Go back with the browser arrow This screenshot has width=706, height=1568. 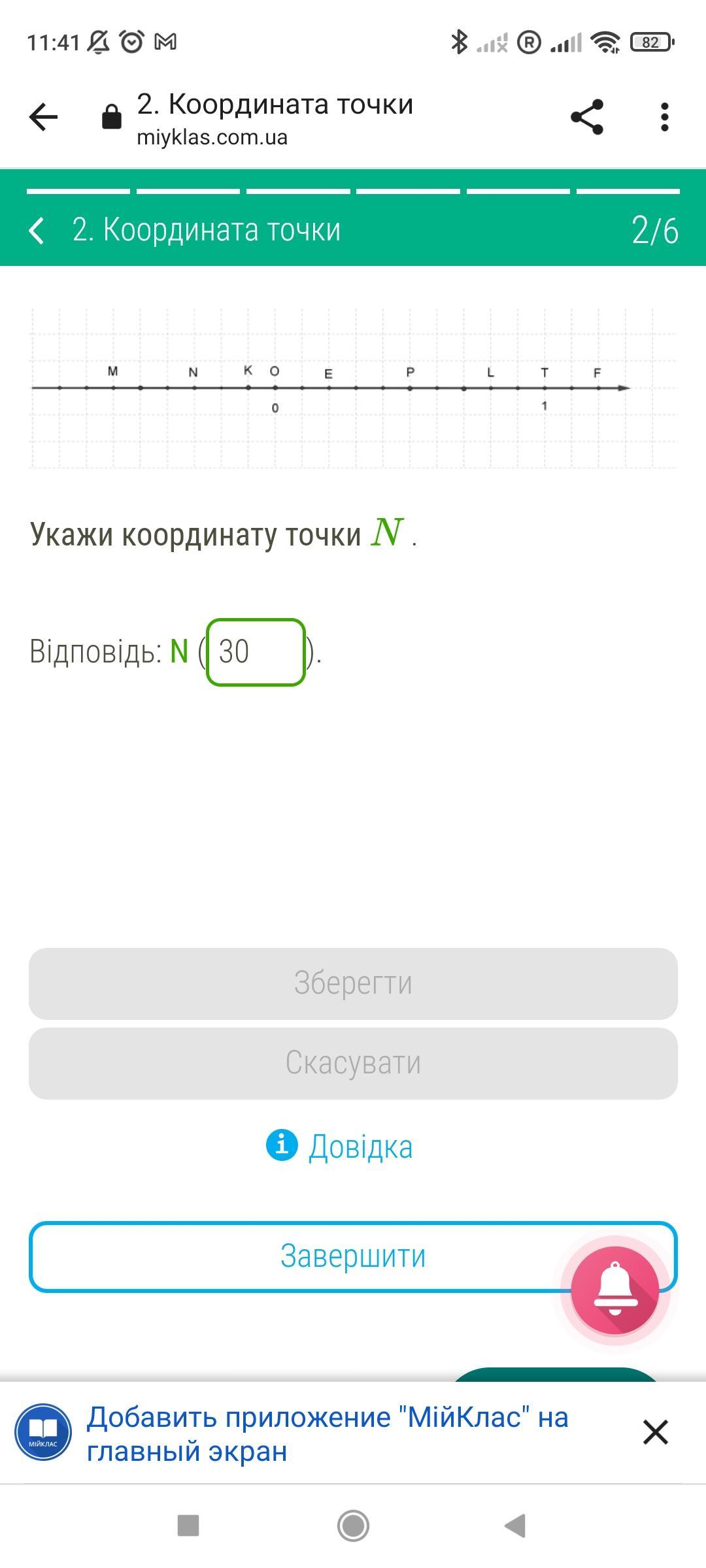(44, 118)
